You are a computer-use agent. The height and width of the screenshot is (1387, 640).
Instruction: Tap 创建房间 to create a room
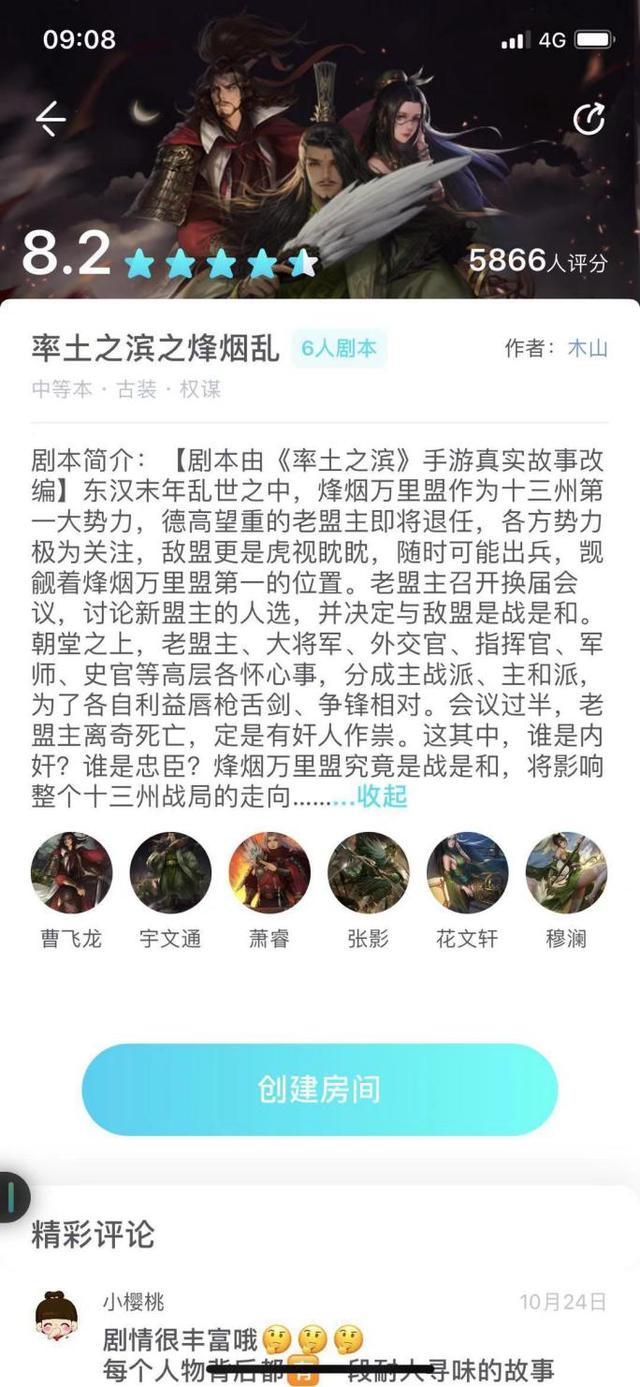point(319,1089)
